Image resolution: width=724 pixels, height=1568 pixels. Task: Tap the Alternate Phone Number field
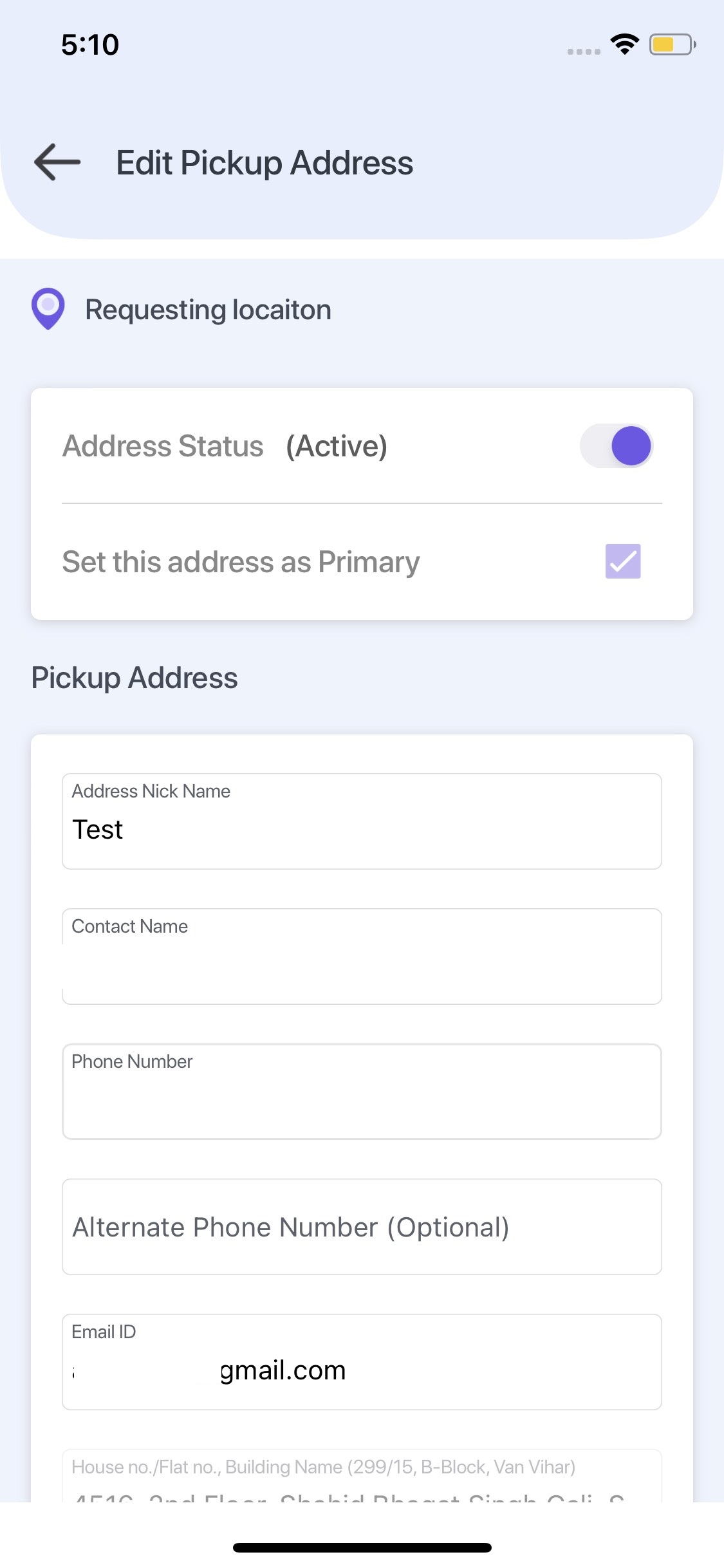[x=362, y=1226]
